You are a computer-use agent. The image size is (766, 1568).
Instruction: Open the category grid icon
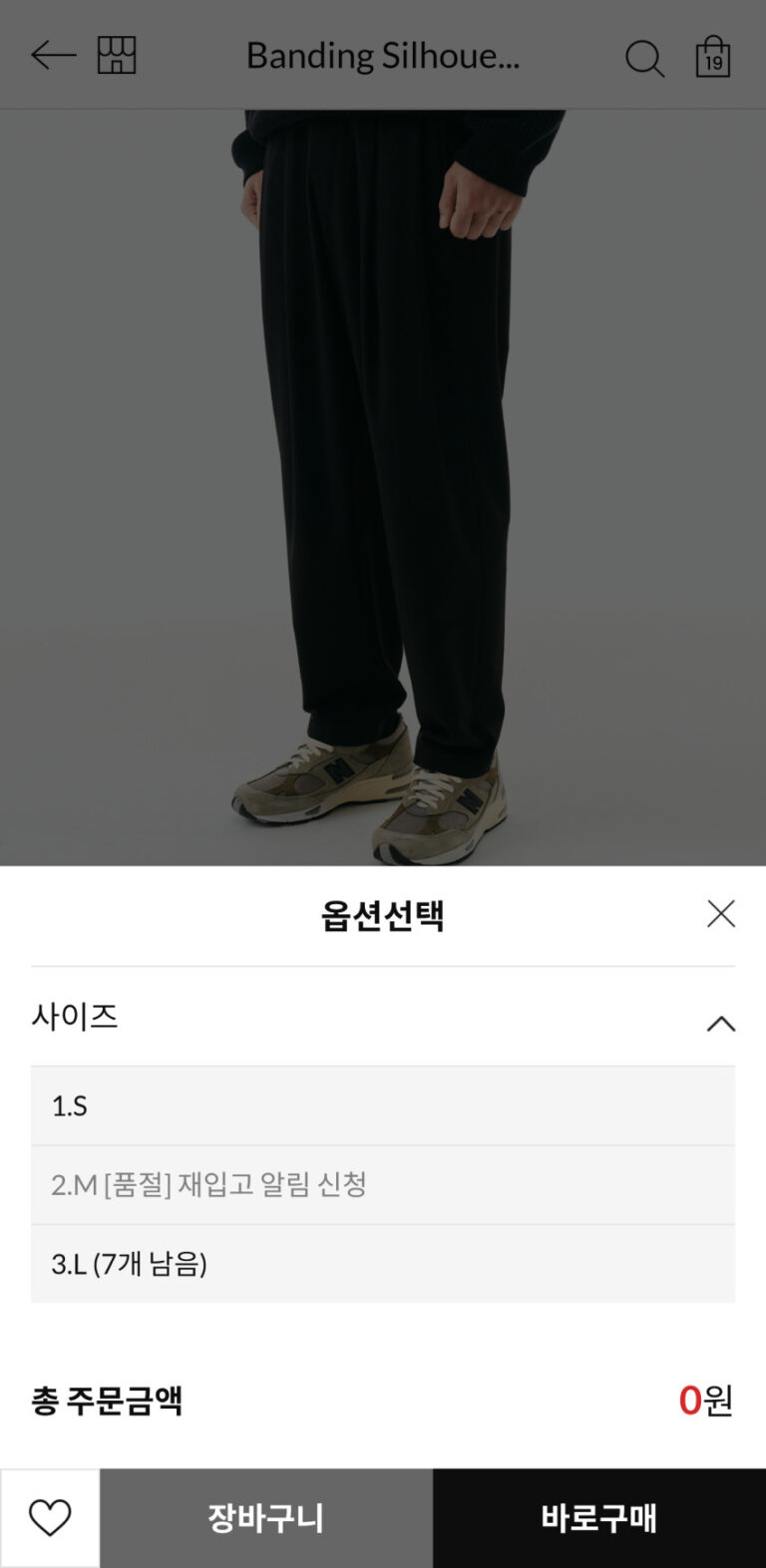point(117,56)
